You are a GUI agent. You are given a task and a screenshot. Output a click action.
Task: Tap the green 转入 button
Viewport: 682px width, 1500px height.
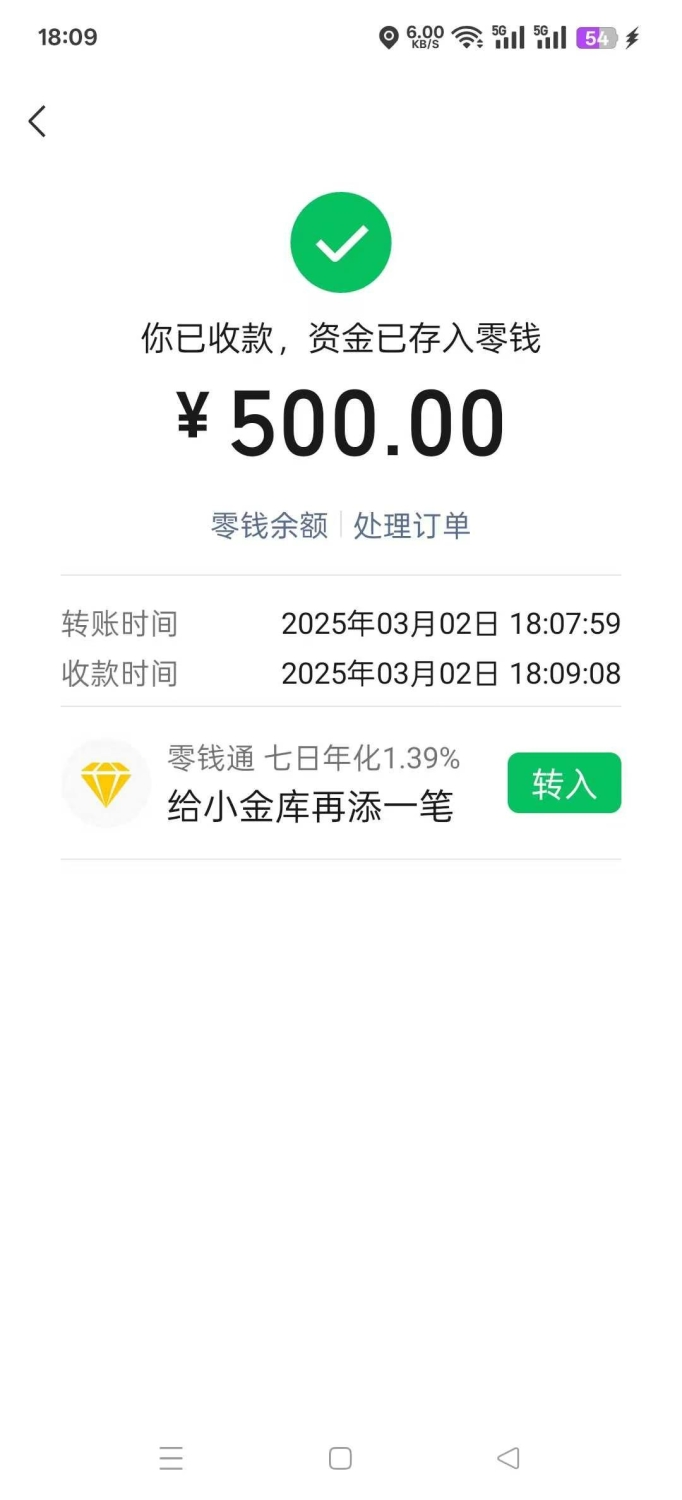point(564,783)
